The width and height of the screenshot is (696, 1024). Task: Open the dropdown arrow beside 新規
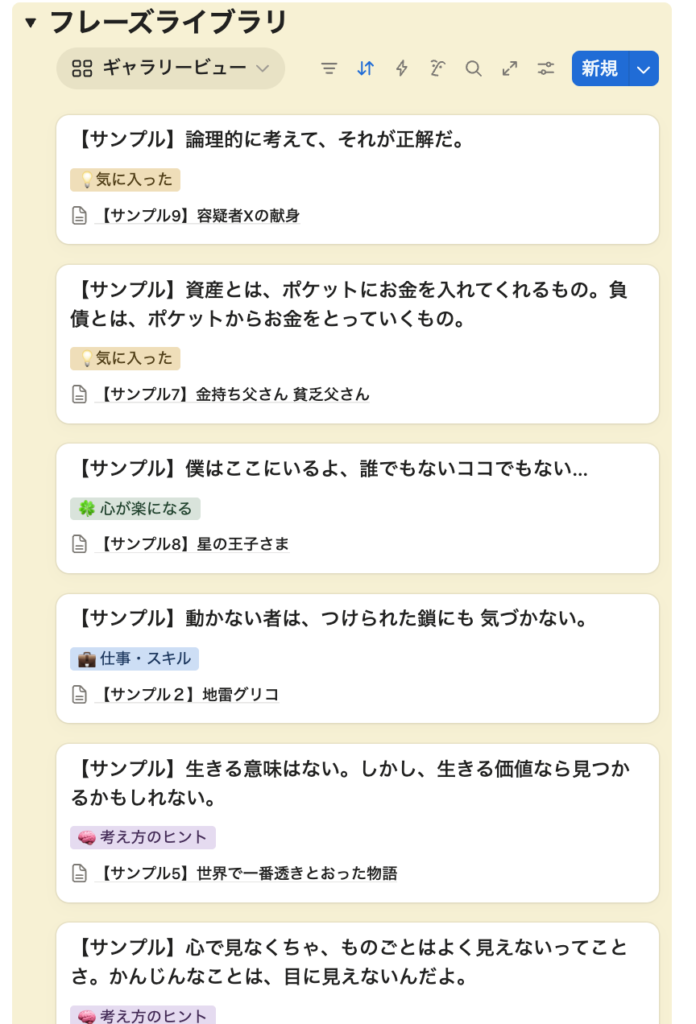coord(643,68)
